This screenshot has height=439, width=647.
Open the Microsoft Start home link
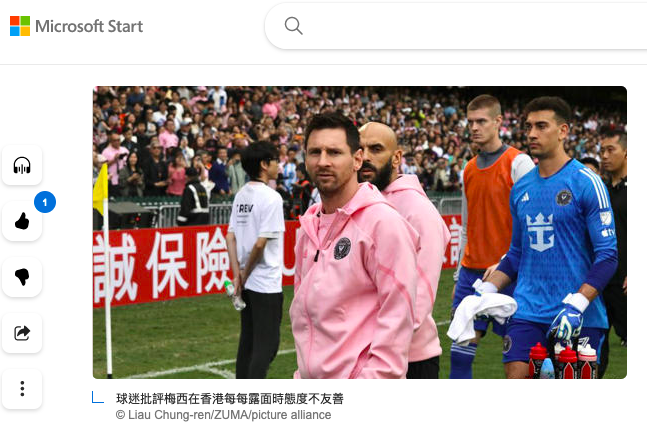point(76,26)
